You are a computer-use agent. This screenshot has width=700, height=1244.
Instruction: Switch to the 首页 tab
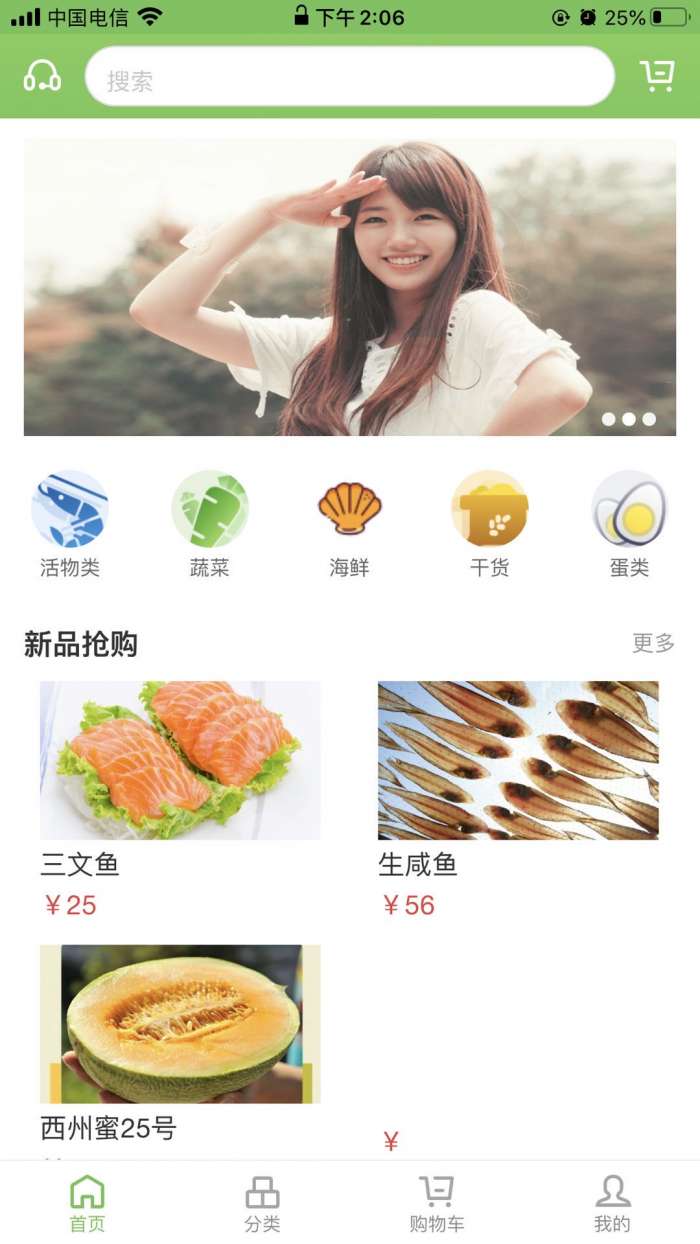(x=87, y=1203)
